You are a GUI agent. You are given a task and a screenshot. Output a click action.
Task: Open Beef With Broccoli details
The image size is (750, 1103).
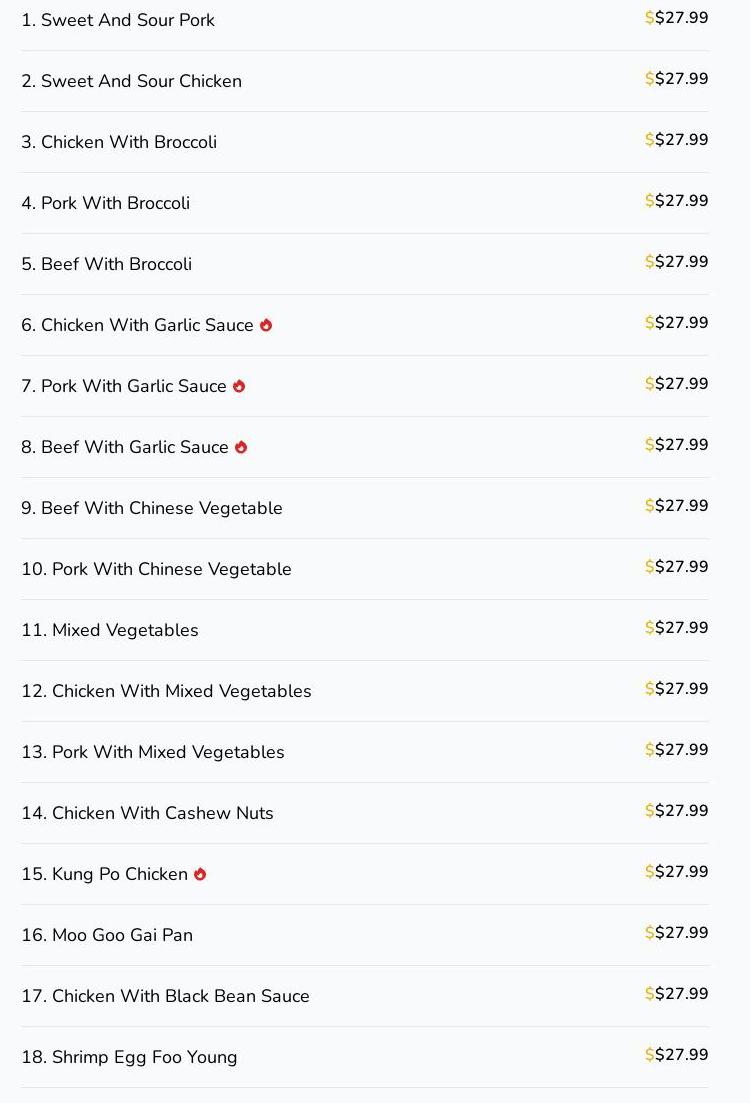(x=106, y=264)
